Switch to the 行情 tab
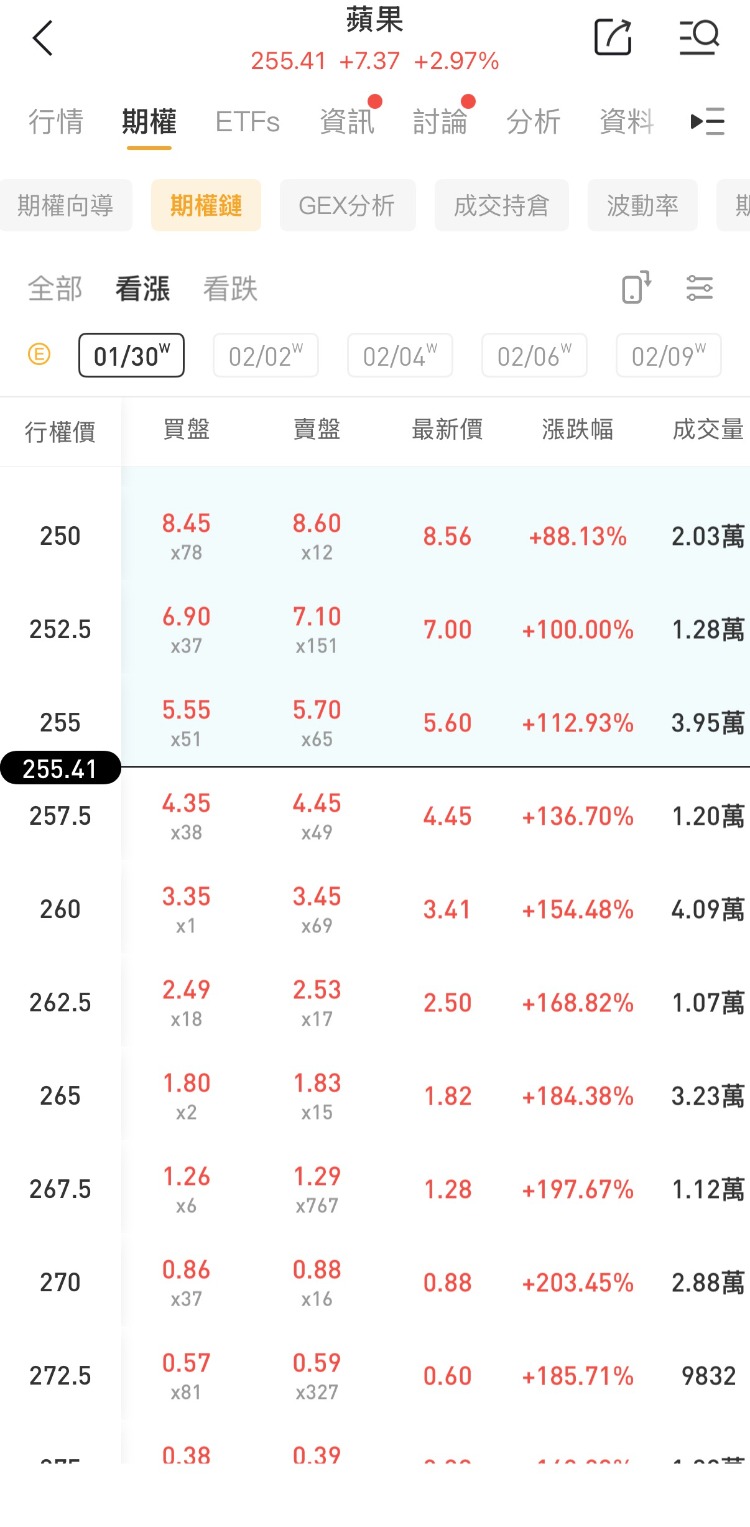Image resolution: width=750 pixels, height=1527 pixels. point(56,122)
